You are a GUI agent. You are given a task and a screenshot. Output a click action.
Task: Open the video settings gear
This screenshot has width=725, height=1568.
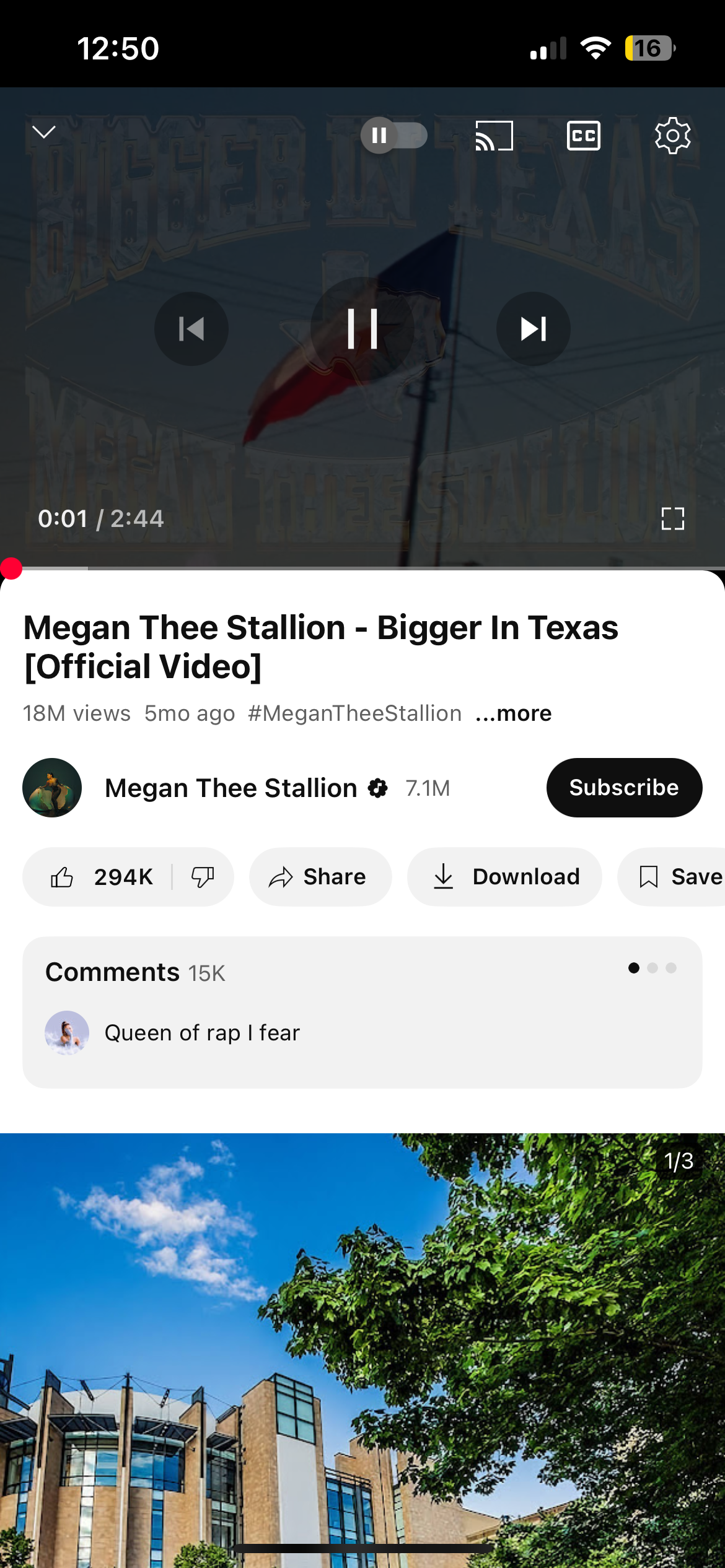(673, 135)
